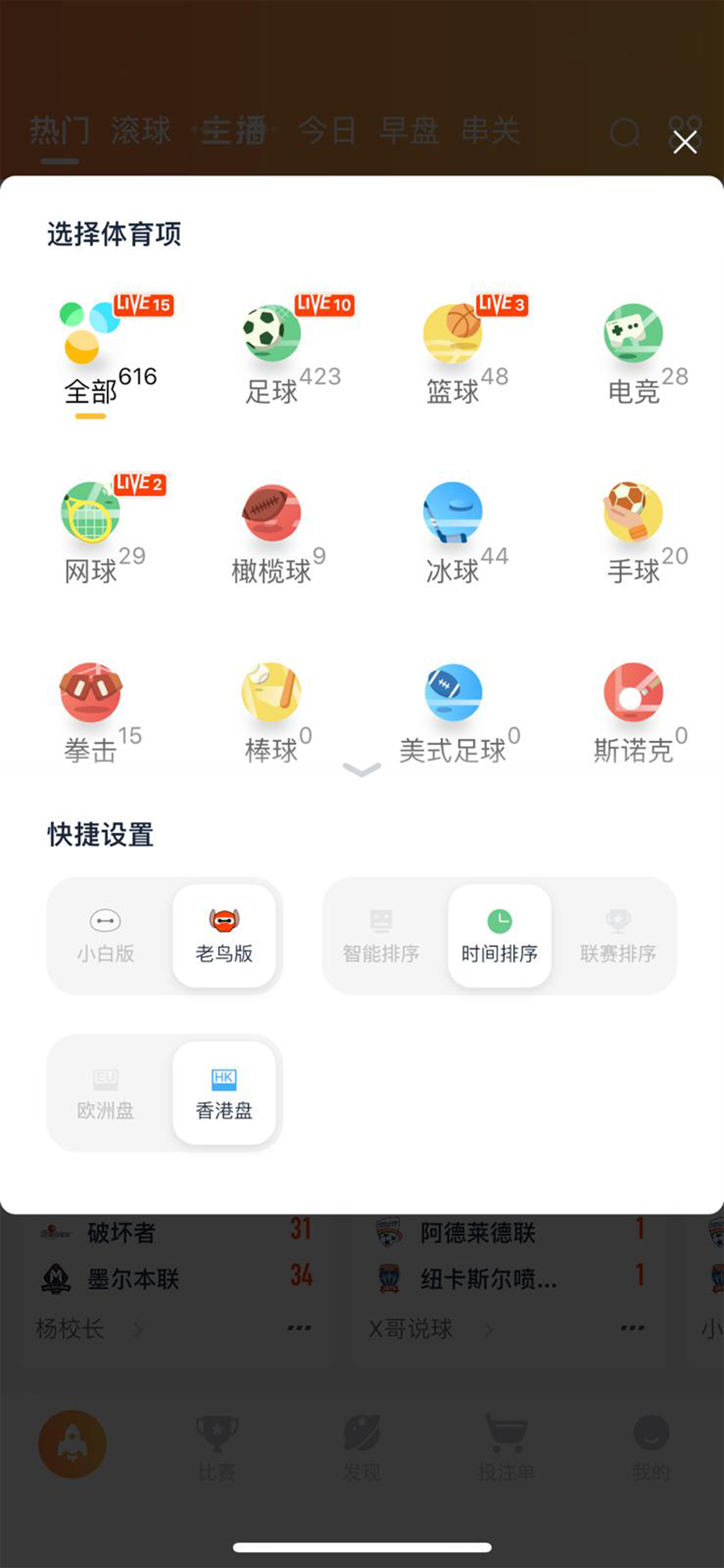The height and width of the screenshot is (1568, 724).
Task: Switch sorting to 联赛排序
Action: (x=618, y=936)
